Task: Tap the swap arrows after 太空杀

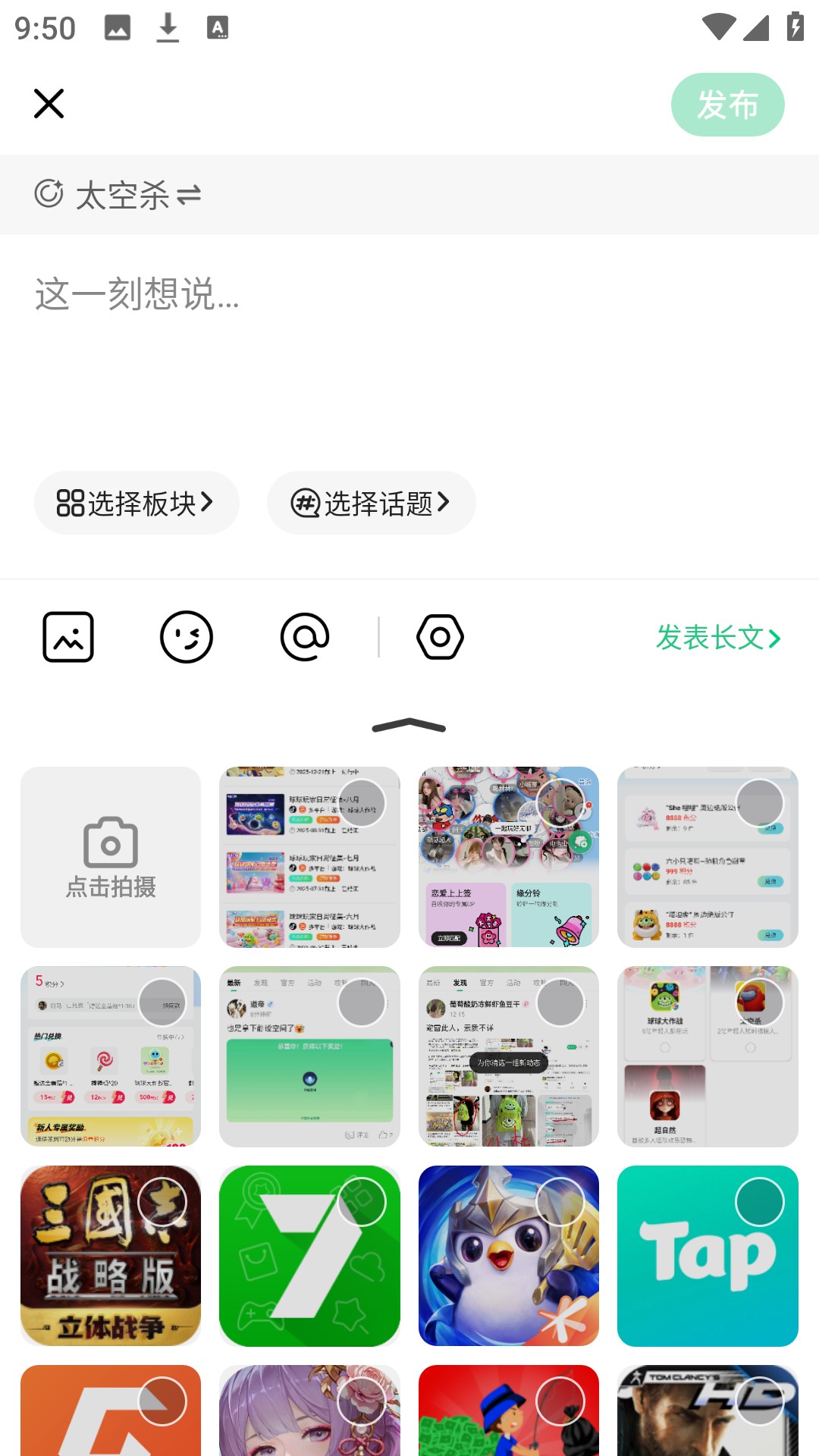Action: 188,195
